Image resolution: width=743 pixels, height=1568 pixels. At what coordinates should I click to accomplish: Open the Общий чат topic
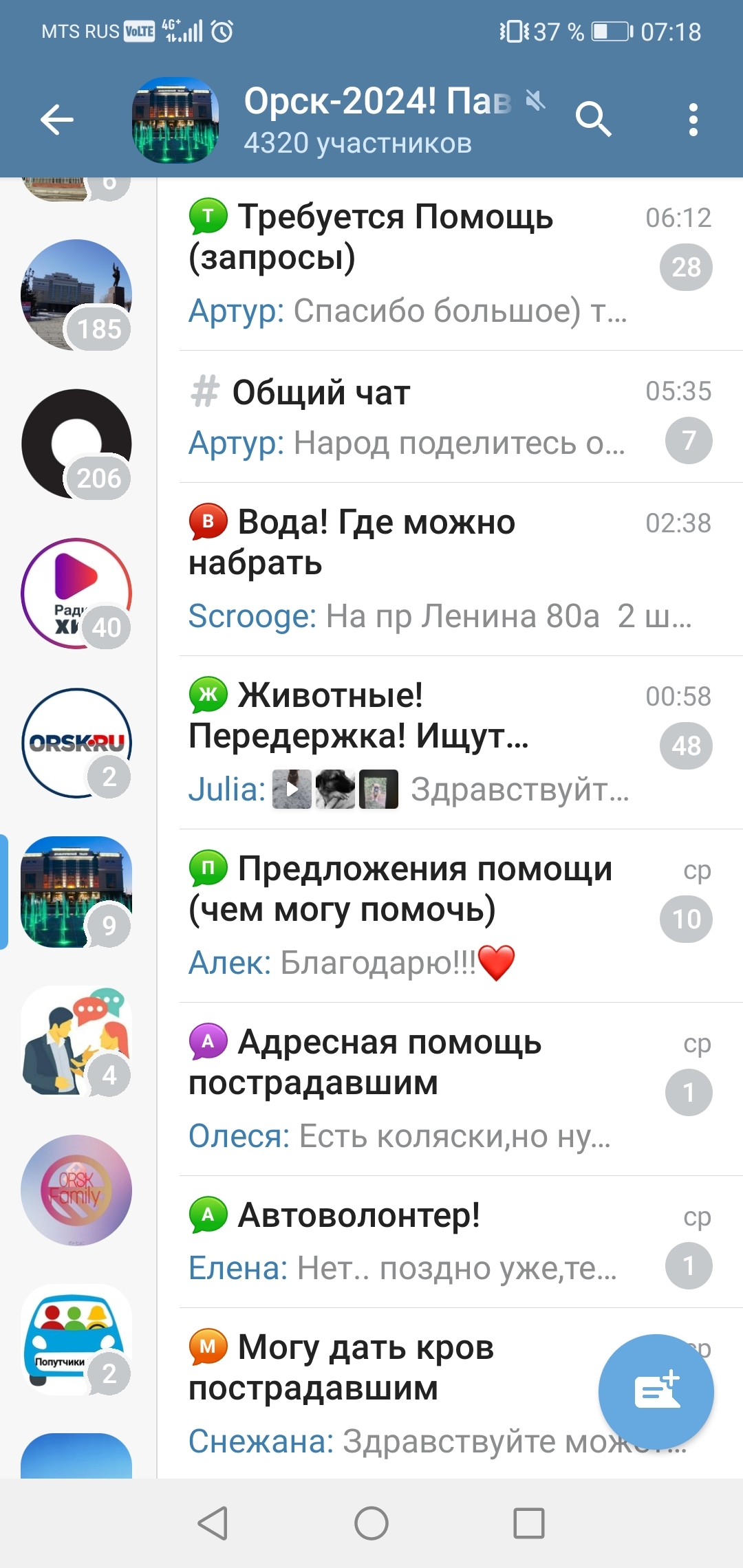413,417
